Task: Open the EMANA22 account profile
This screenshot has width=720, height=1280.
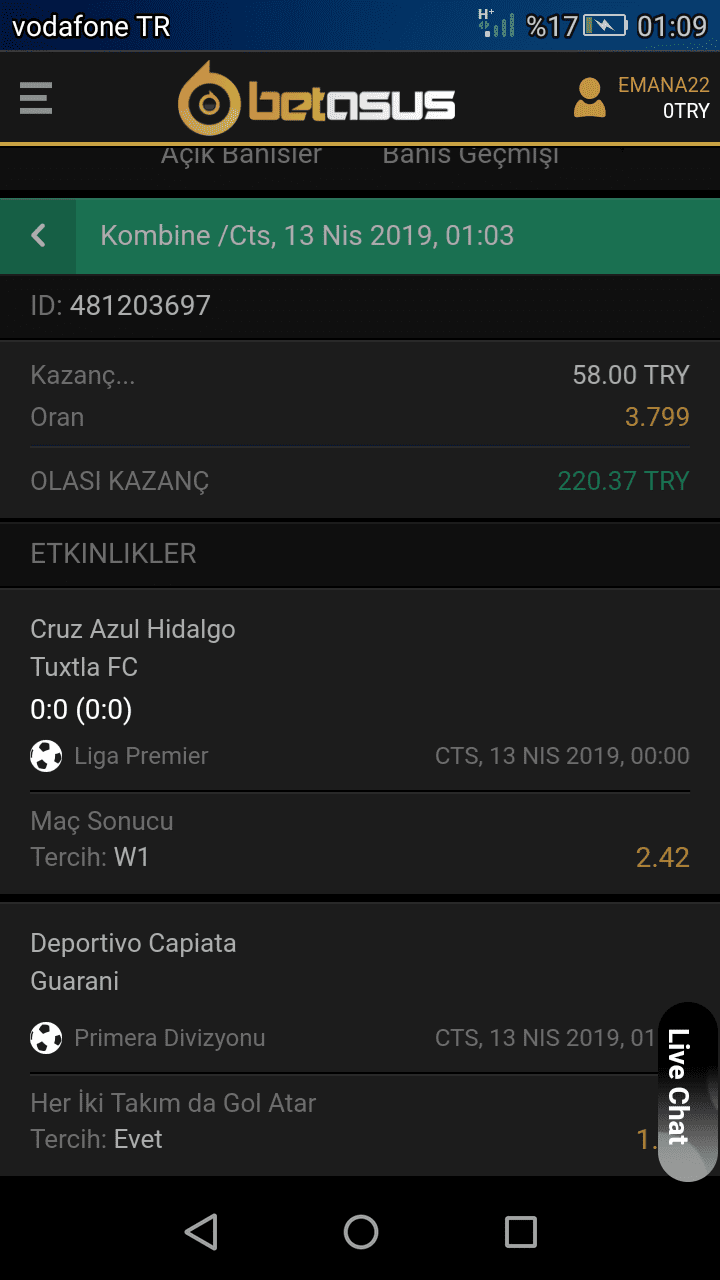Action: pyautogui.click(x=641, y=98)
